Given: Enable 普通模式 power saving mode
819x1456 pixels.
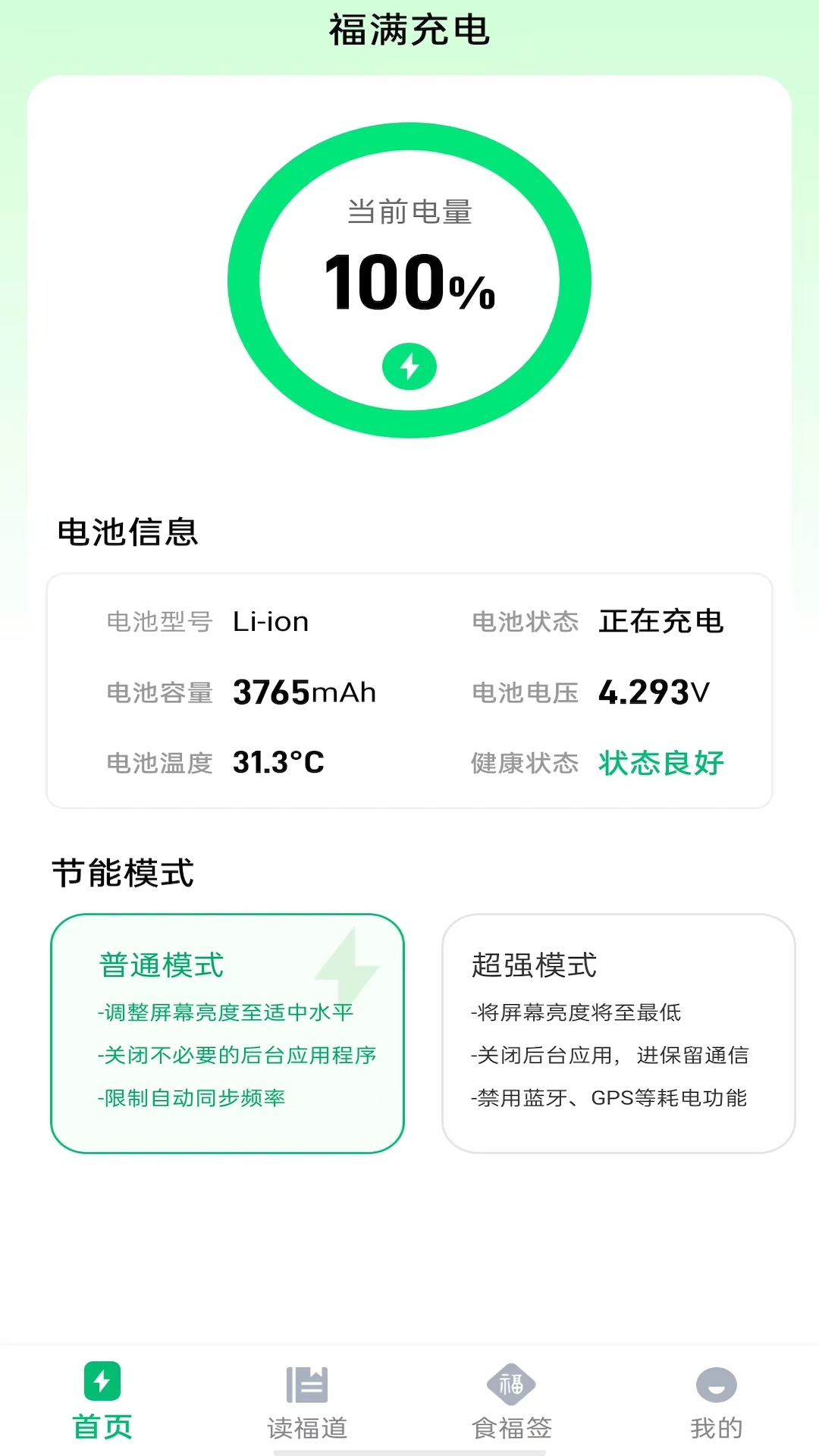Looking at the screenshot, I should click(228, 1031).
